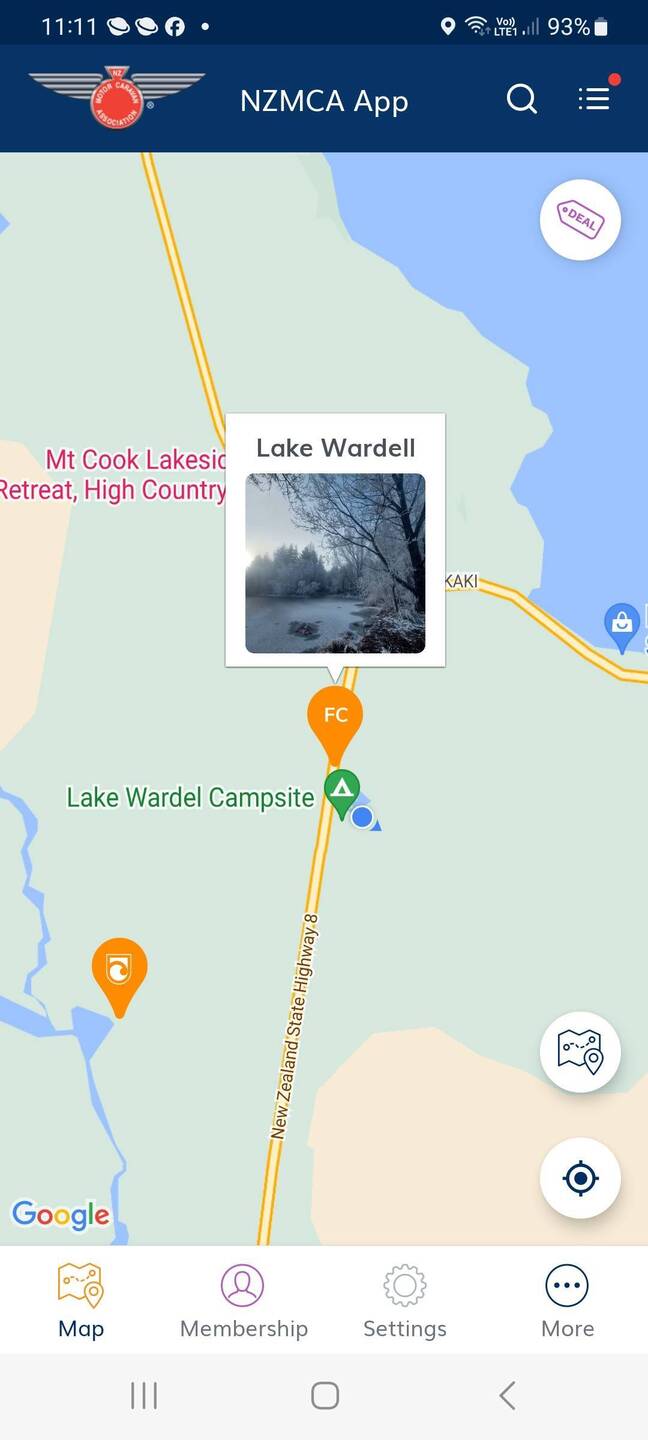This screenshot has width=648, height=1440.
Task: Center map on my location
Action: [580, 1178]
